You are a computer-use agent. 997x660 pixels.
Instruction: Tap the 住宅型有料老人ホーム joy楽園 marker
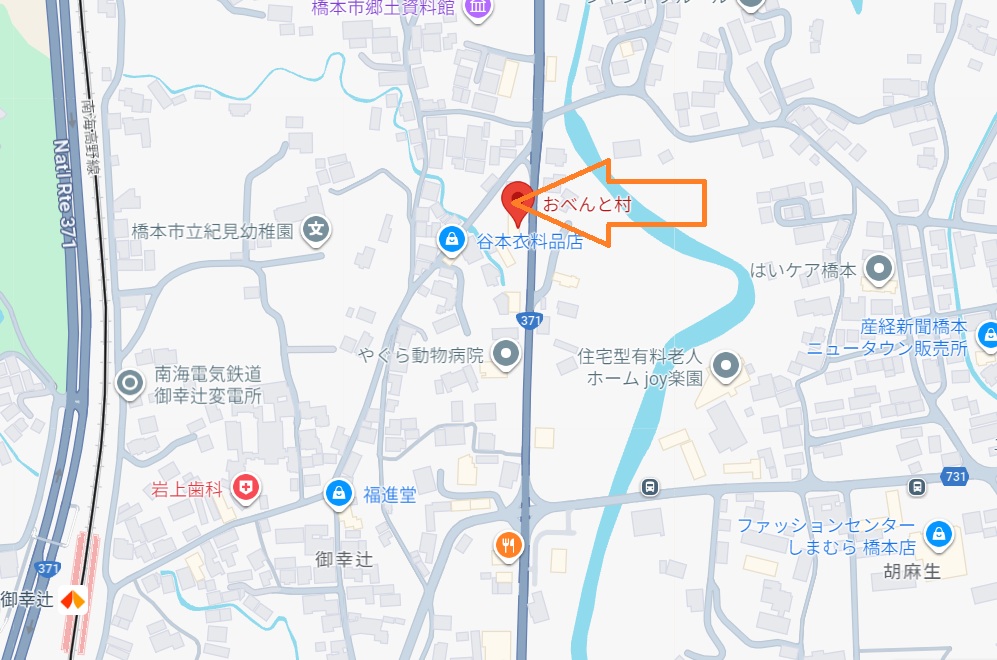pyautogui.click(x=727, y=365)
